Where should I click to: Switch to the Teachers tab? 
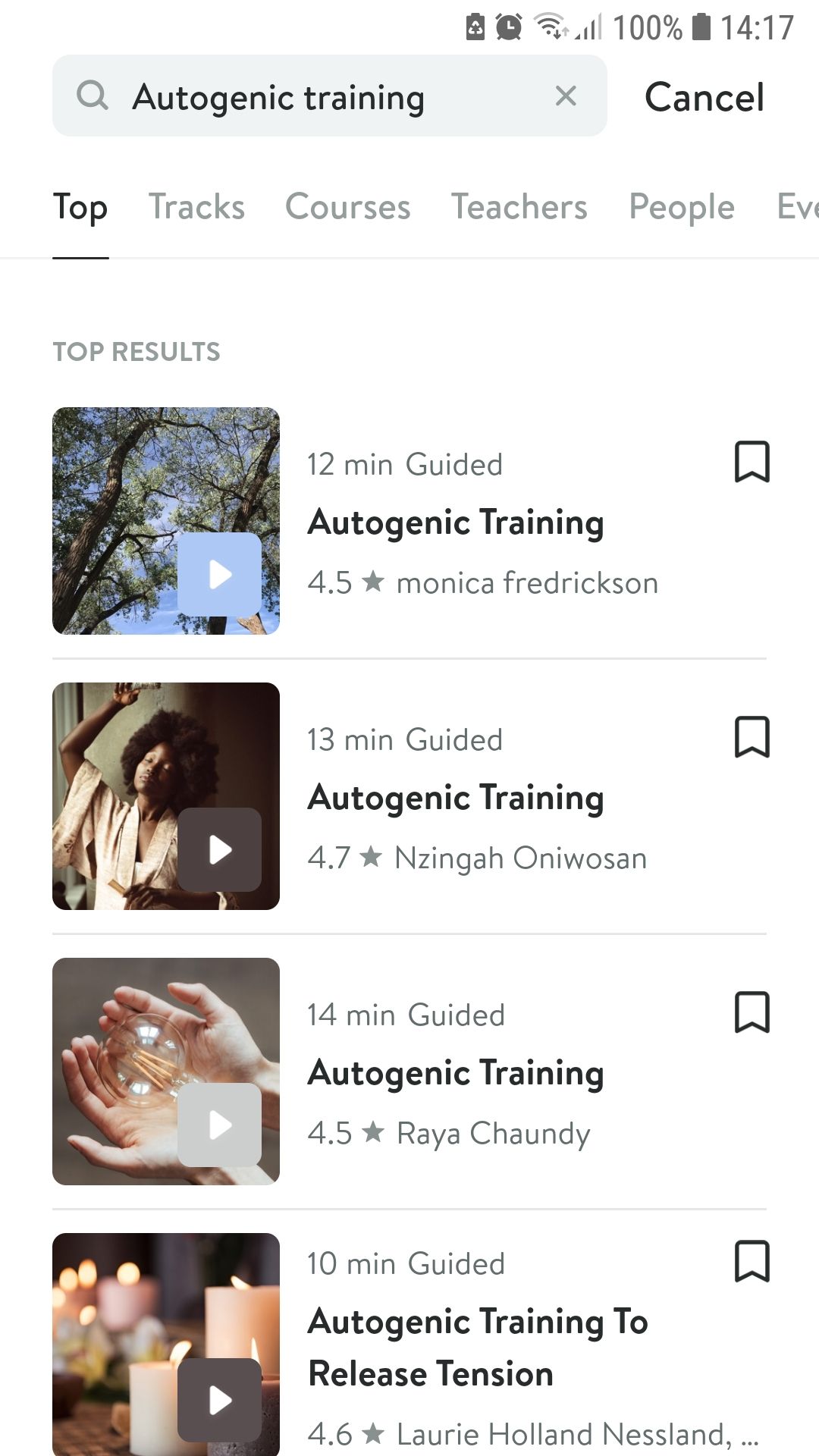click(x=519, y=207)
